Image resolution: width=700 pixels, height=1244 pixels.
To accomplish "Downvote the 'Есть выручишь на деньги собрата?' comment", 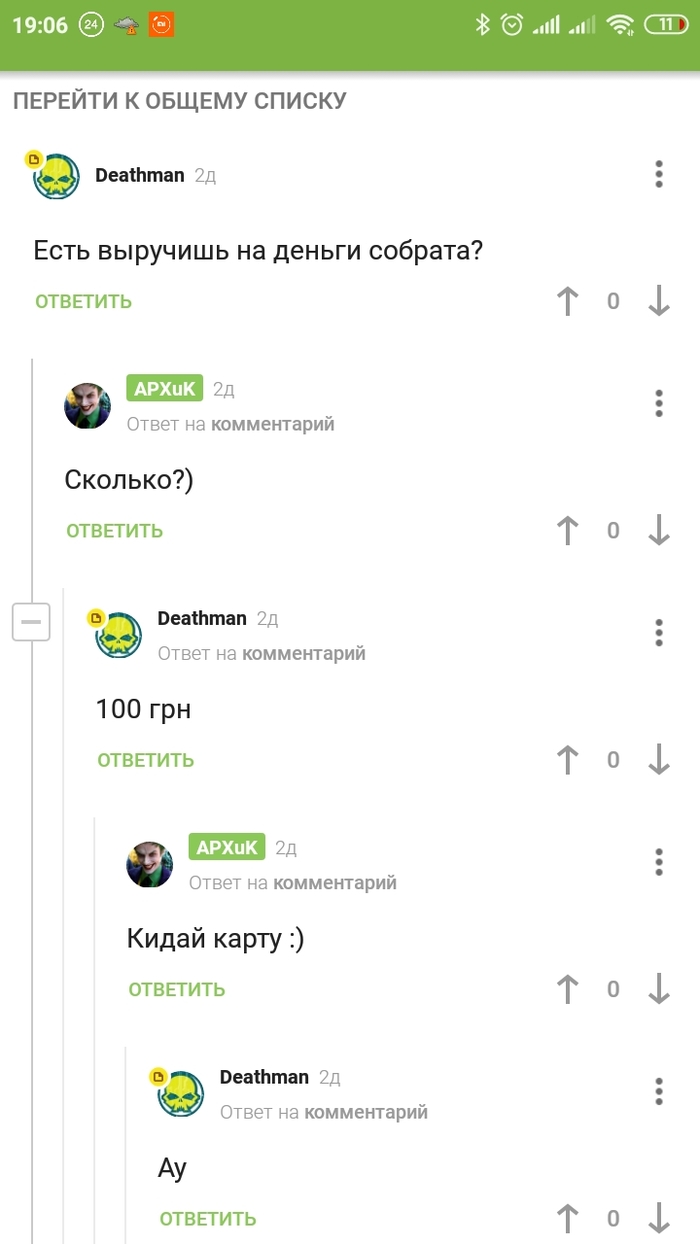I will (659, 301).
